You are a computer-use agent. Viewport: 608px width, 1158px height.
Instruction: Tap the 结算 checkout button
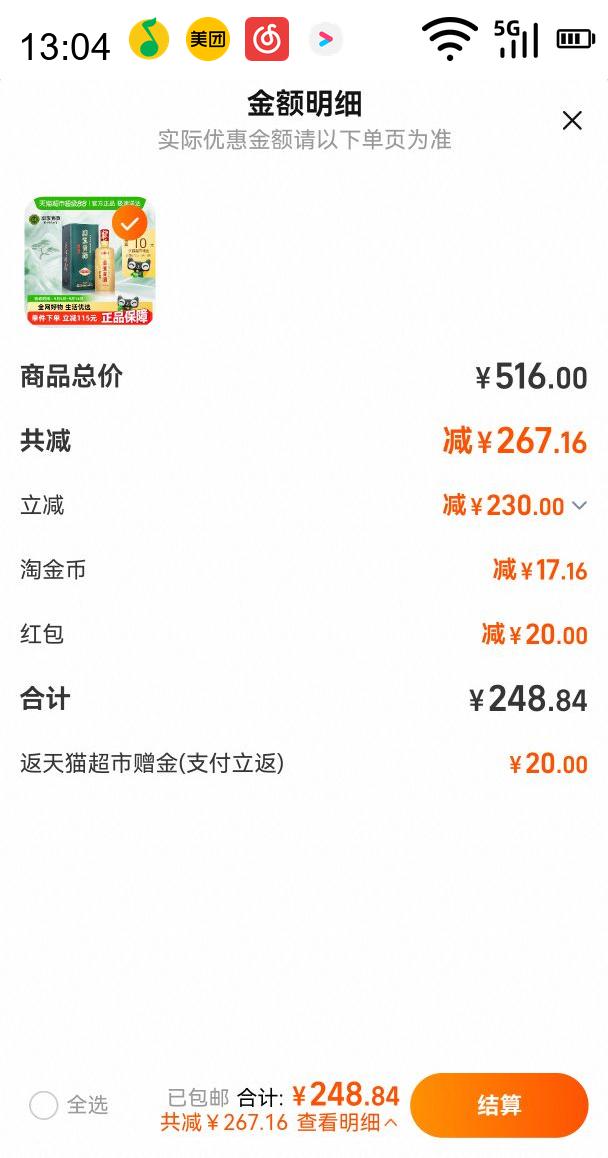[x=499, y=1105]
